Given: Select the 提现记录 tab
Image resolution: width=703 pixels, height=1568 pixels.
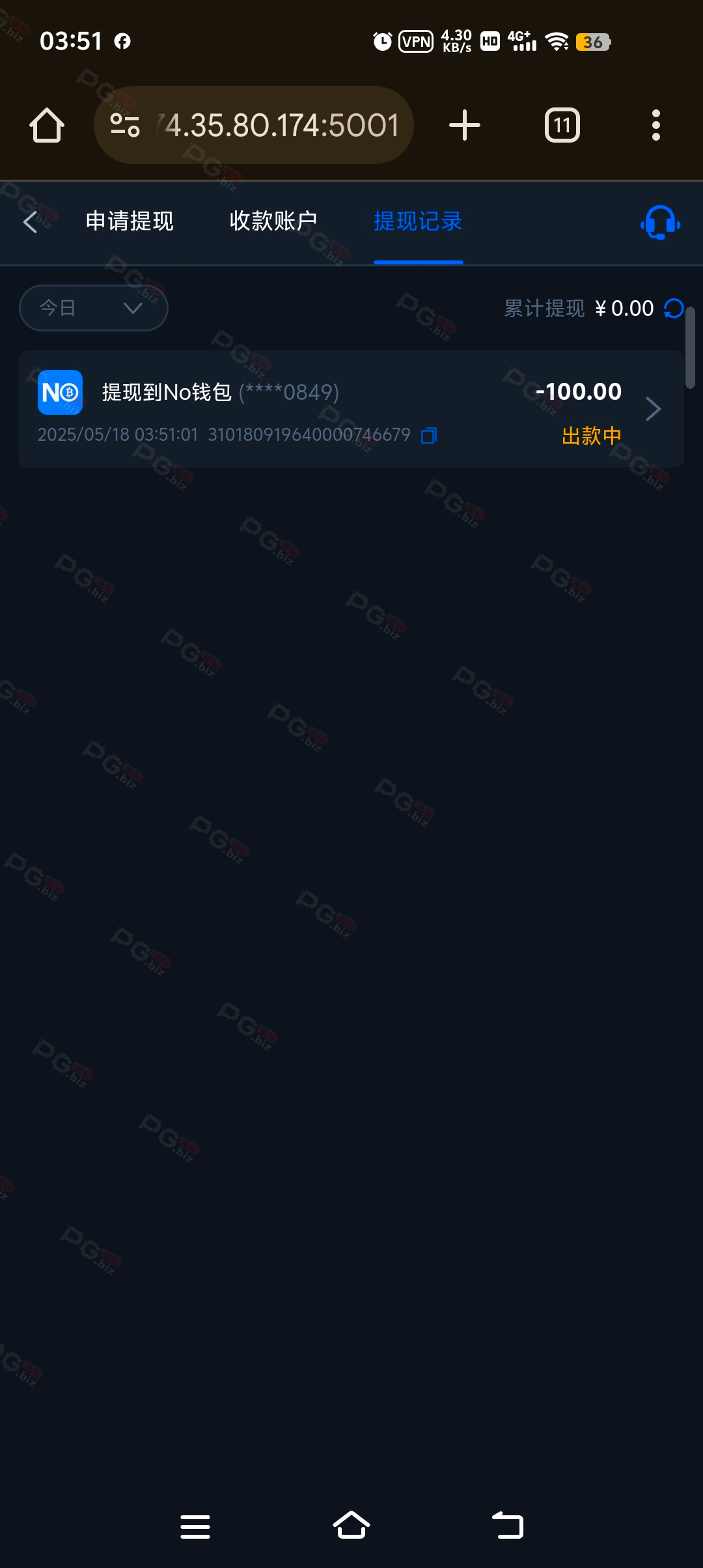Looking at the screenshot, I should click(418, 221).
